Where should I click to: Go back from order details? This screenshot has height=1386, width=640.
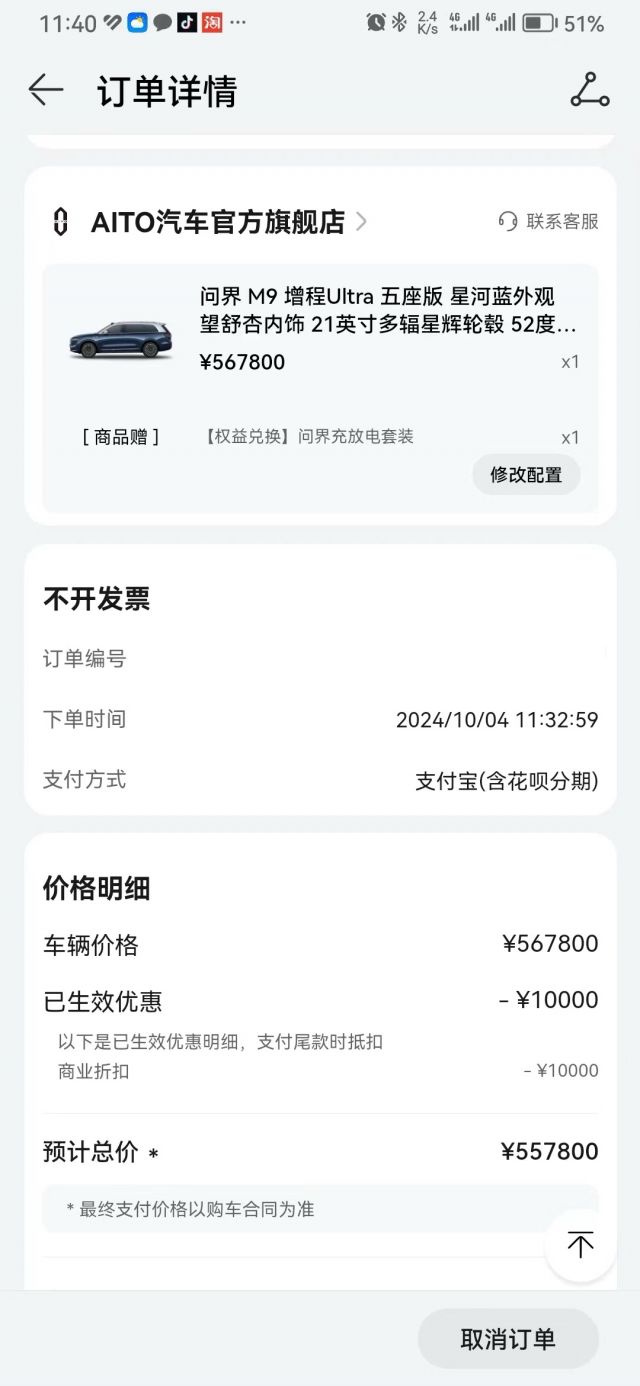(45, 91)
